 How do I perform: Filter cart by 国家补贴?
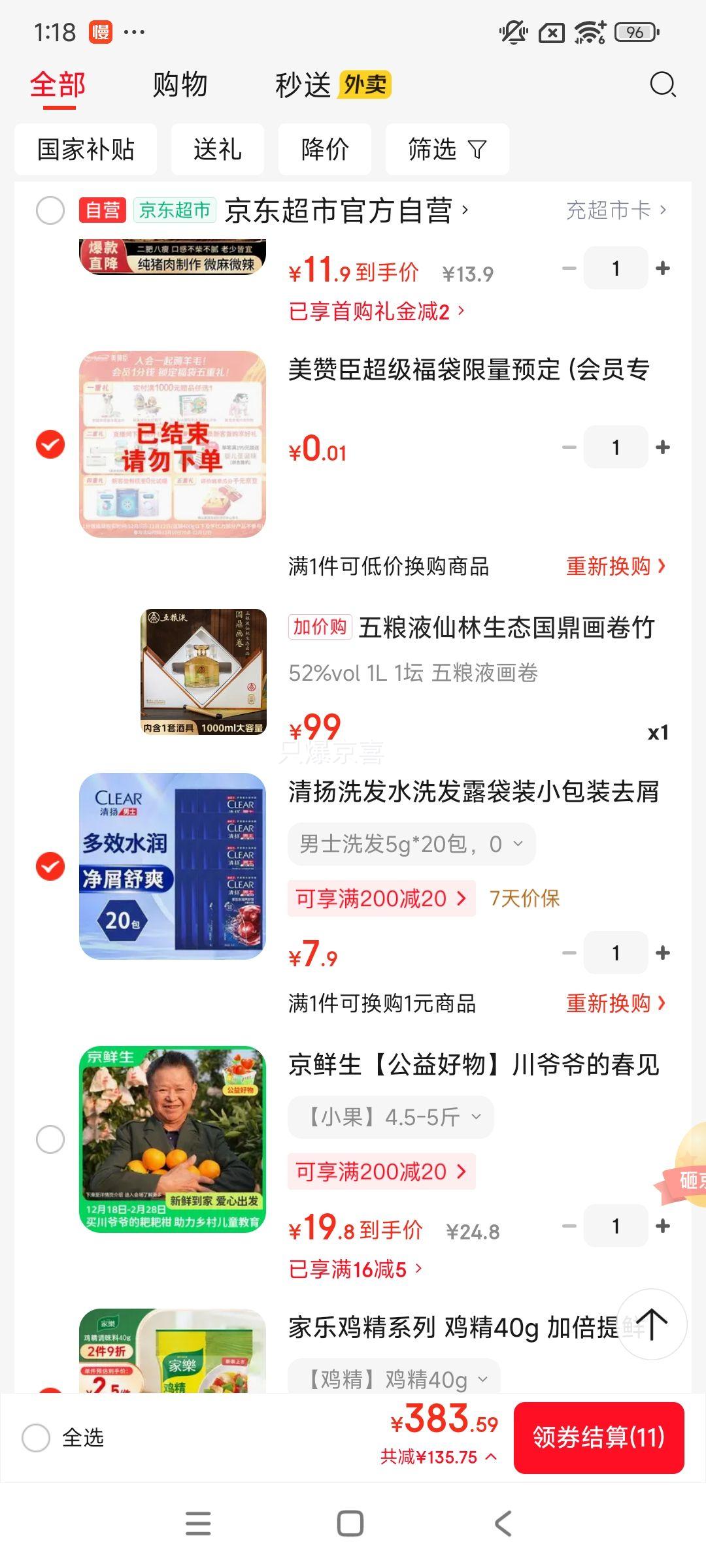(86, 149)
